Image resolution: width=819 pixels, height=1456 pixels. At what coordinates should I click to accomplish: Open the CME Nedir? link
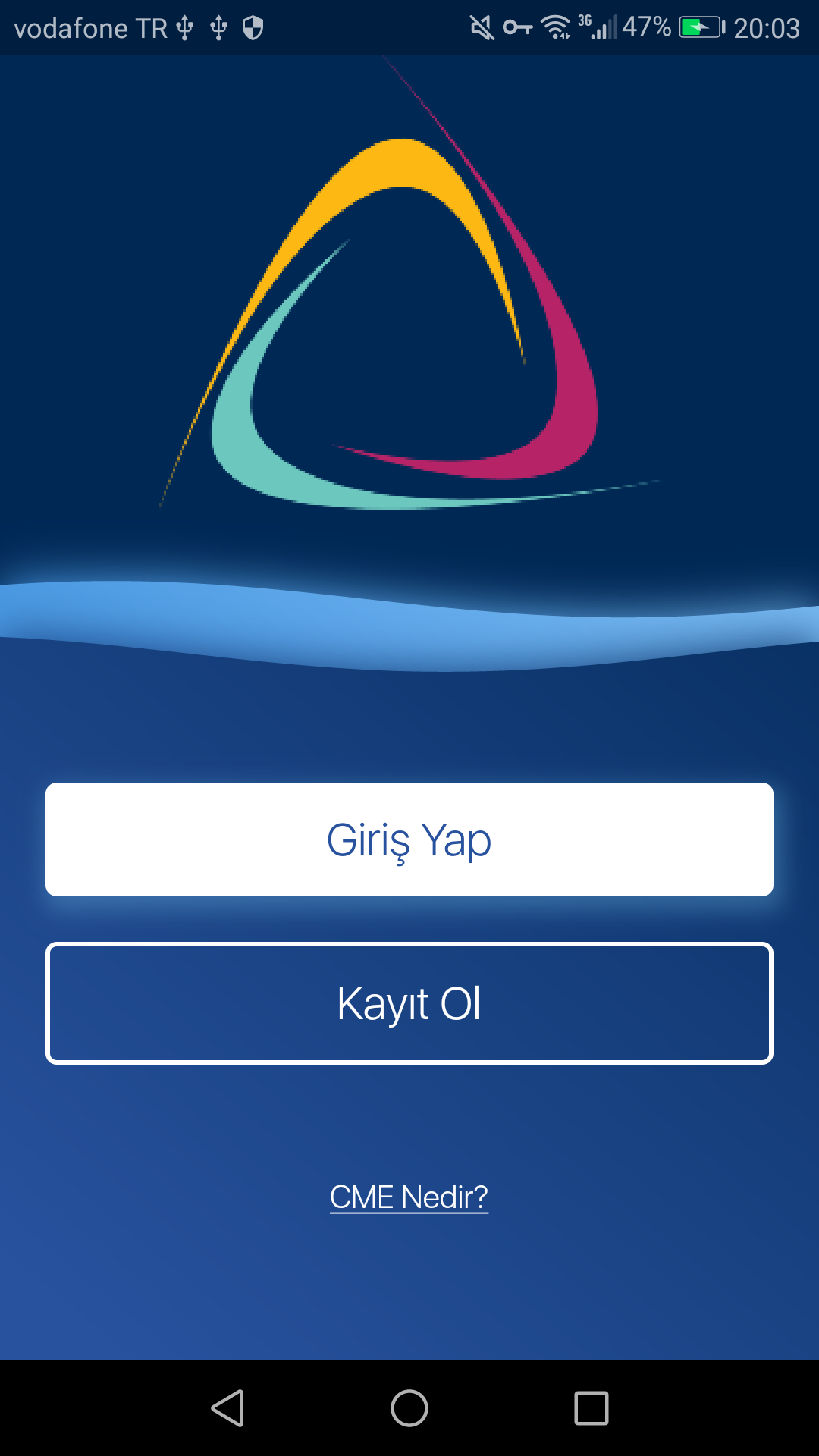tap(409, 1196)
